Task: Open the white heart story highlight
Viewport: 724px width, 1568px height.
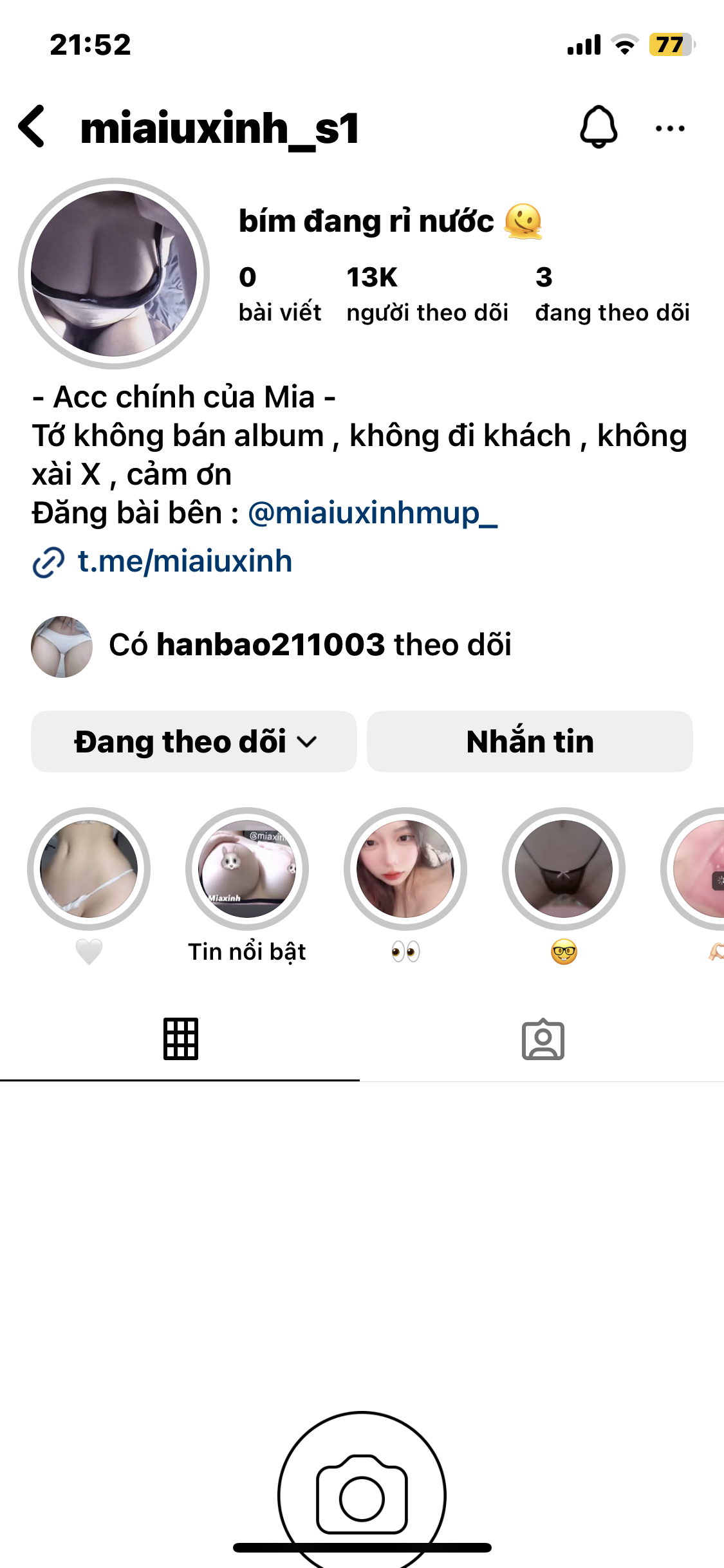Action: click(89, 869)
